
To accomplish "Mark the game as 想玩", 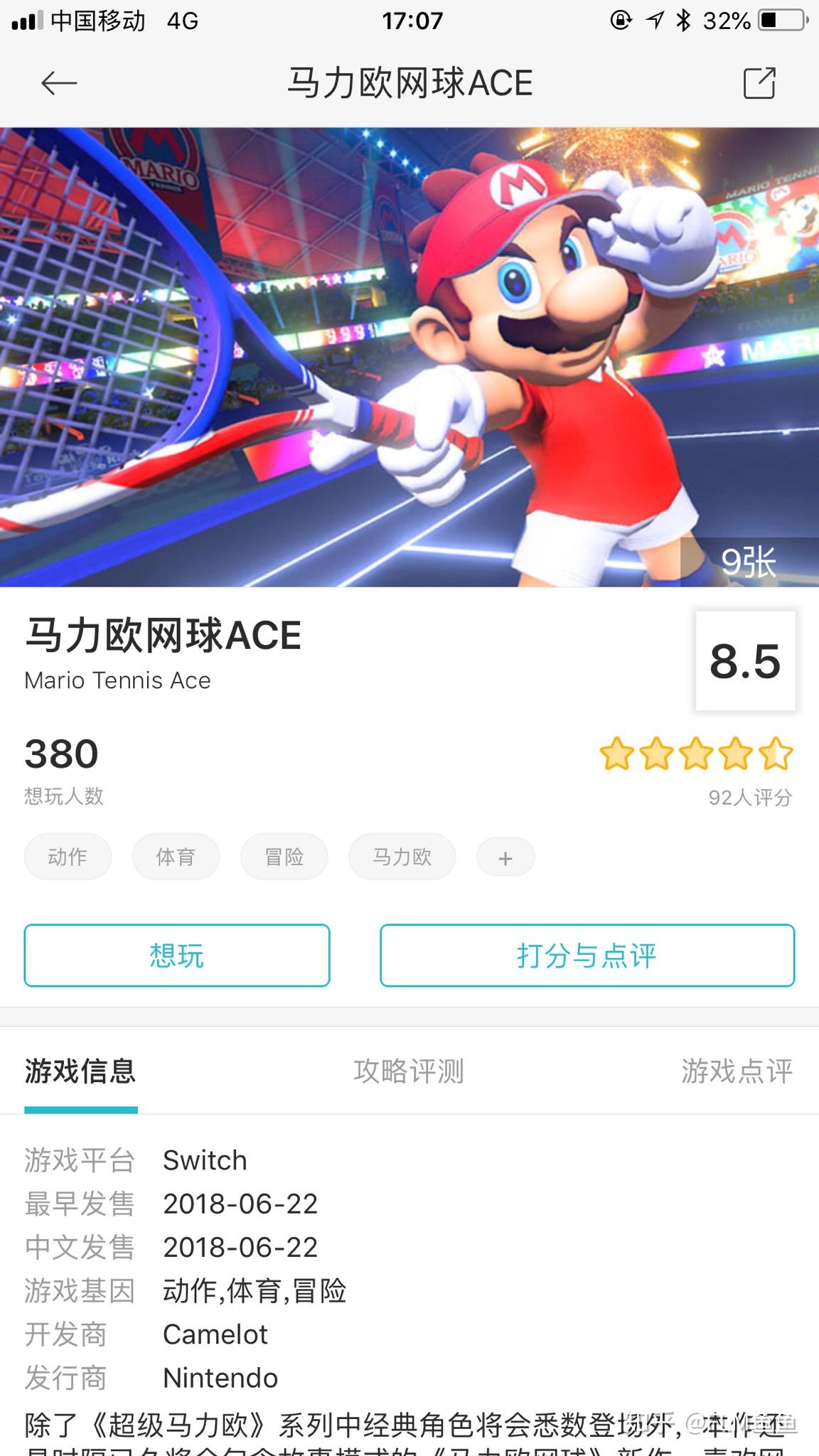I will tap(177, 955).
